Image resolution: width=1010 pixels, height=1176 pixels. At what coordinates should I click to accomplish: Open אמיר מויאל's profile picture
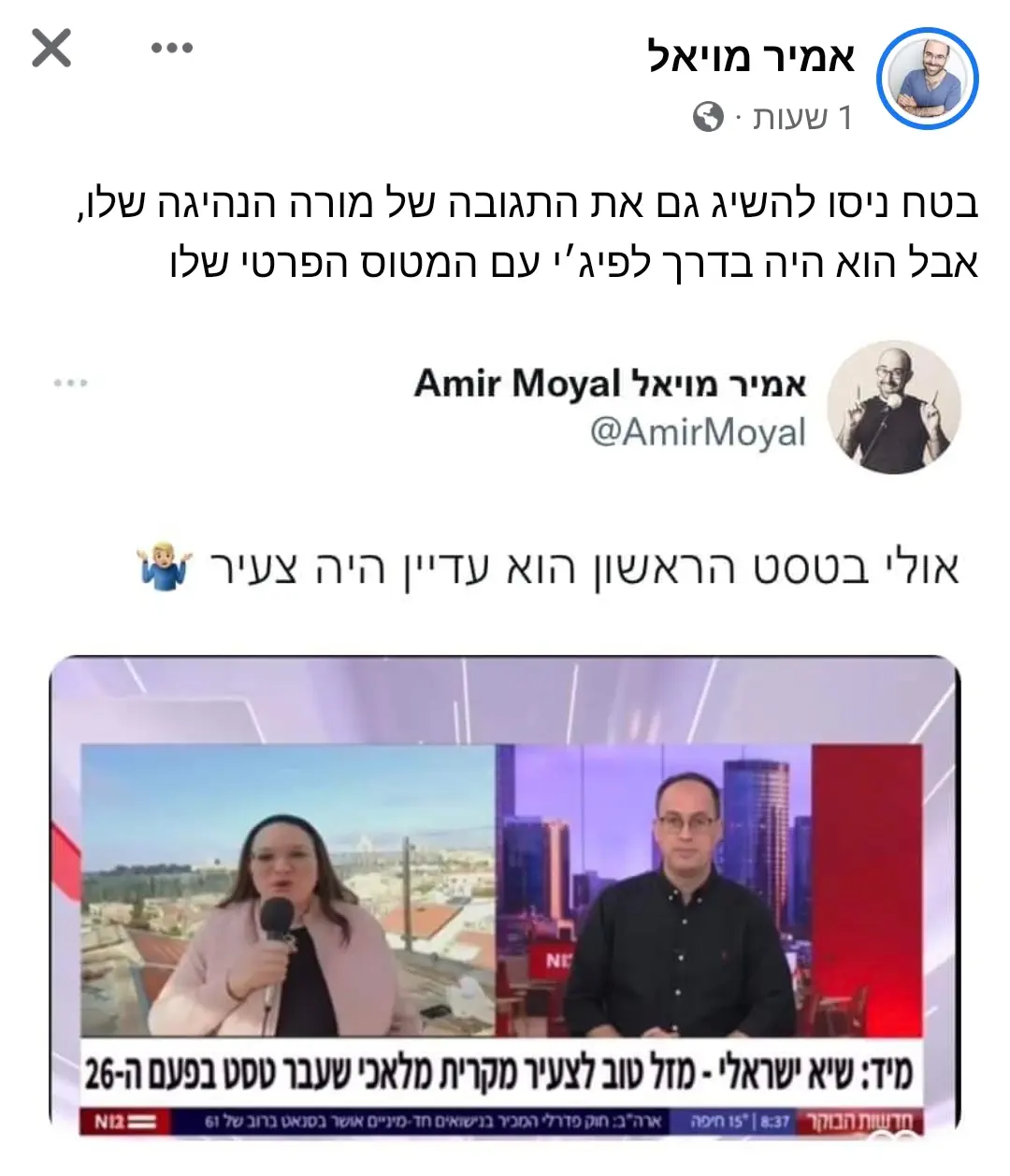pos(927,78)
